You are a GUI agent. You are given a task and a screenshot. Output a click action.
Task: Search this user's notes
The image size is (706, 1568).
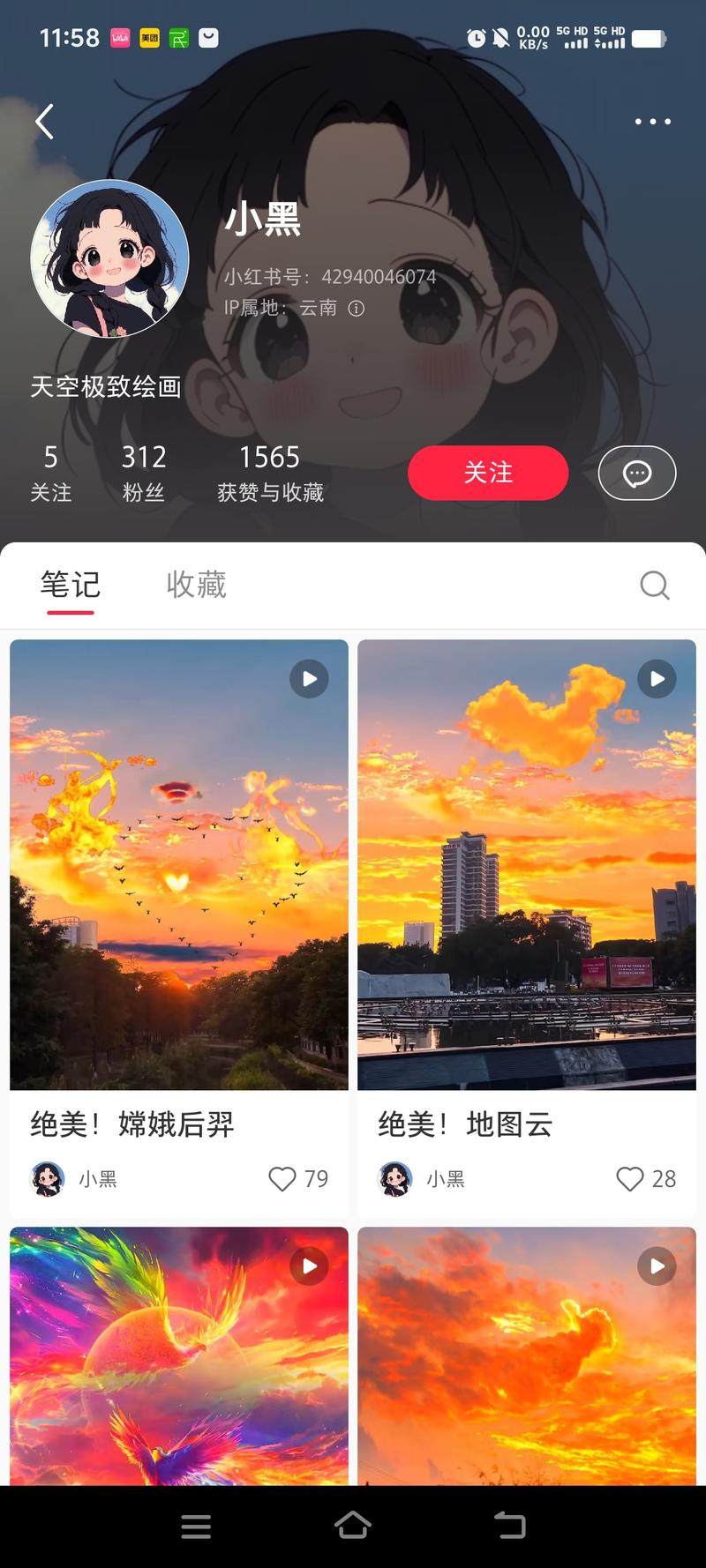(x=654, y=585)
